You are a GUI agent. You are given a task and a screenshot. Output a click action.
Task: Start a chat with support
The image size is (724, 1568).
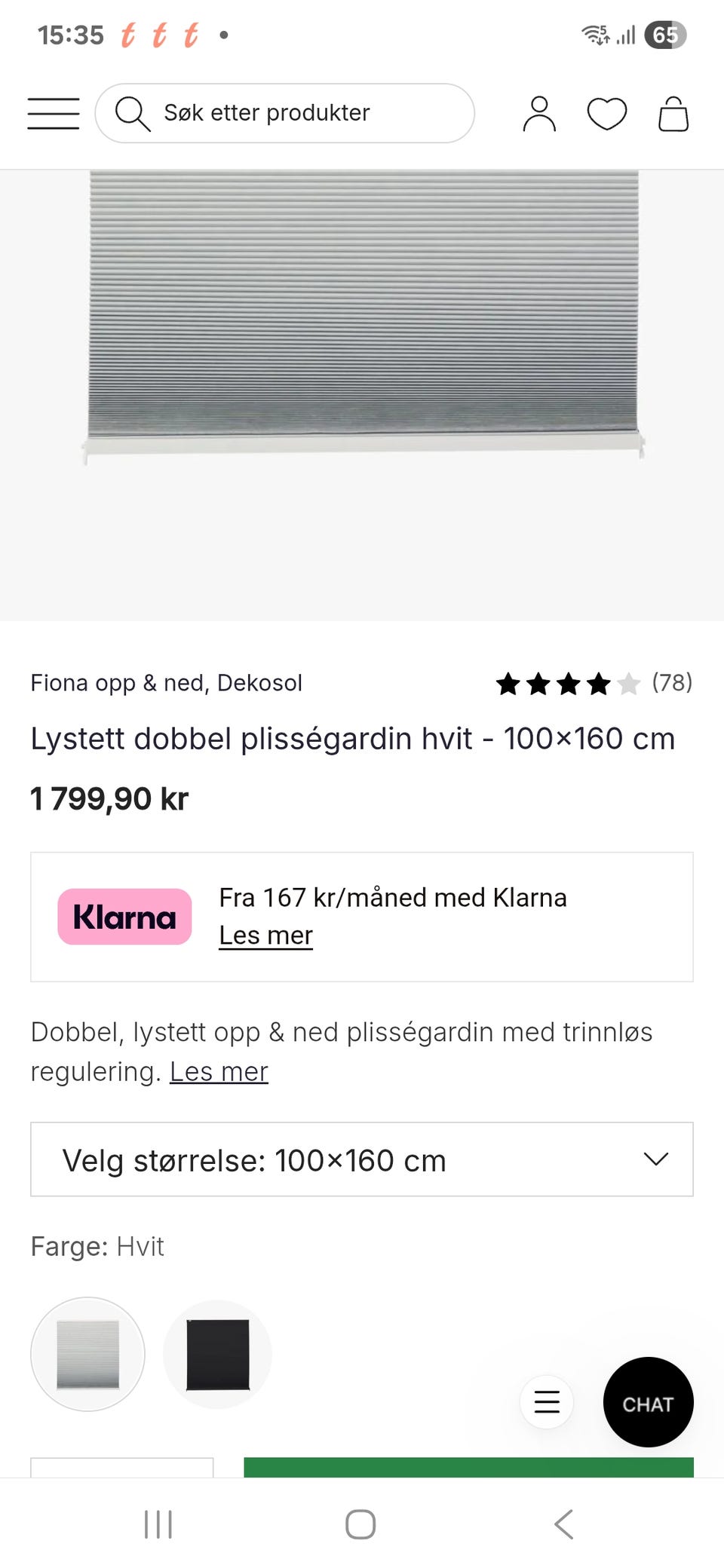648,1402
